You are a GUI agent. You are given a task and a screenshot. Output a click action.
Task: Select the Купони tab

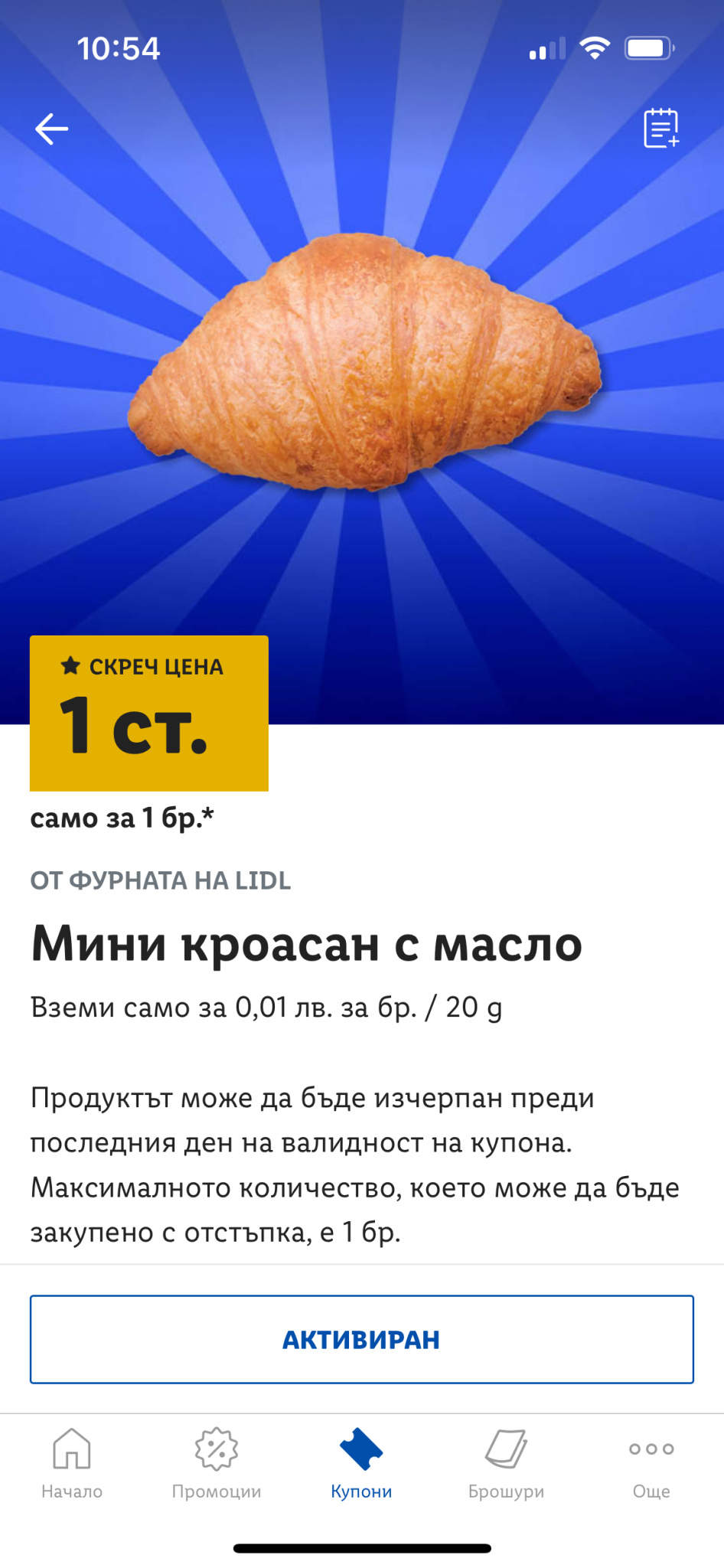coord(361,1462)
